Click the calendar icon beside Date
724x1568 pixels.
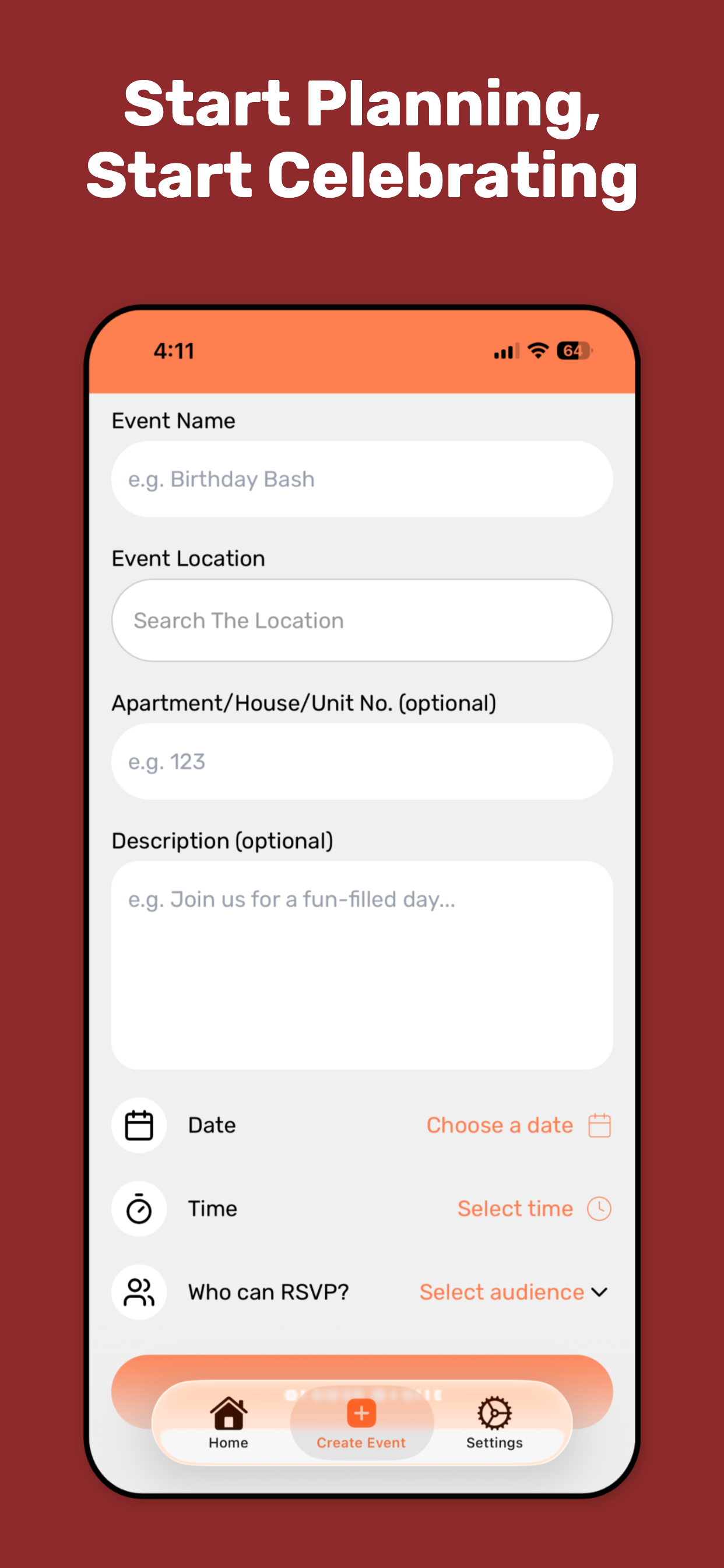click(139, 1124)
